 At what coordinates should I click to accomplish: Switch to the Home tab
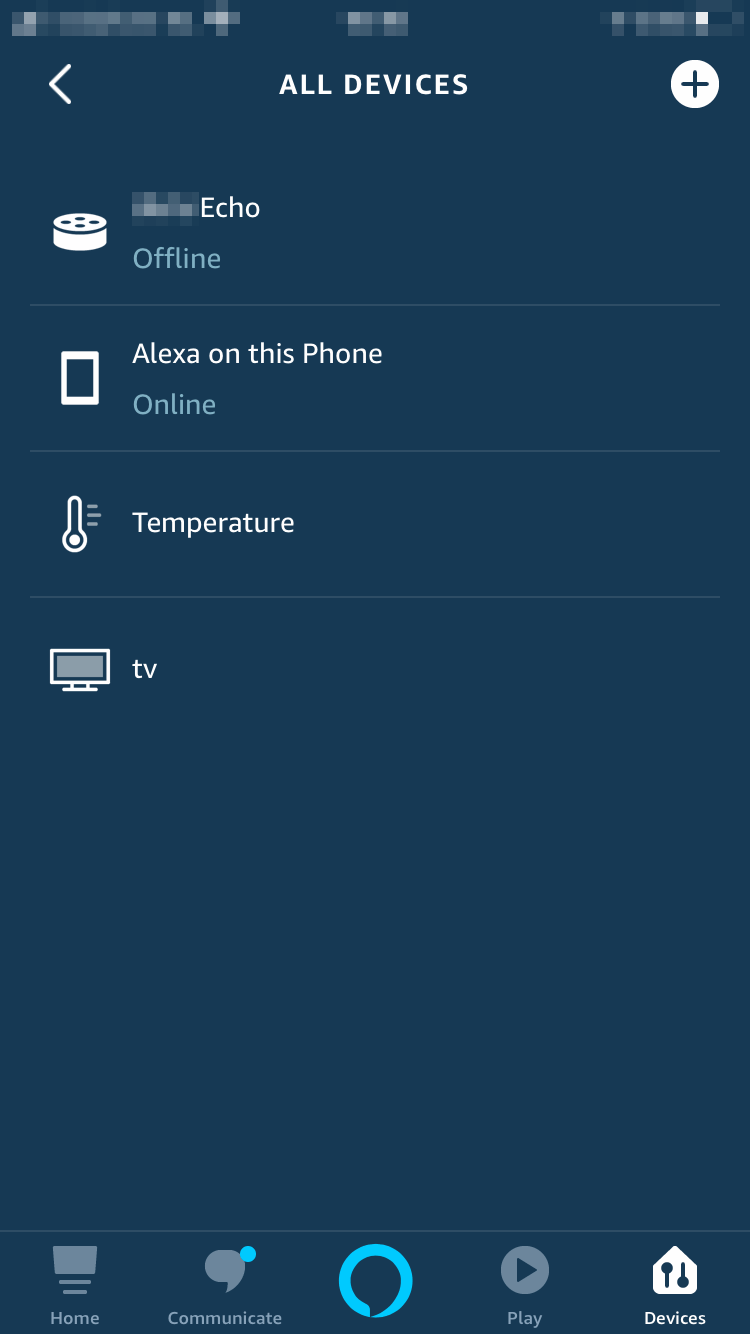(75, 1283)
